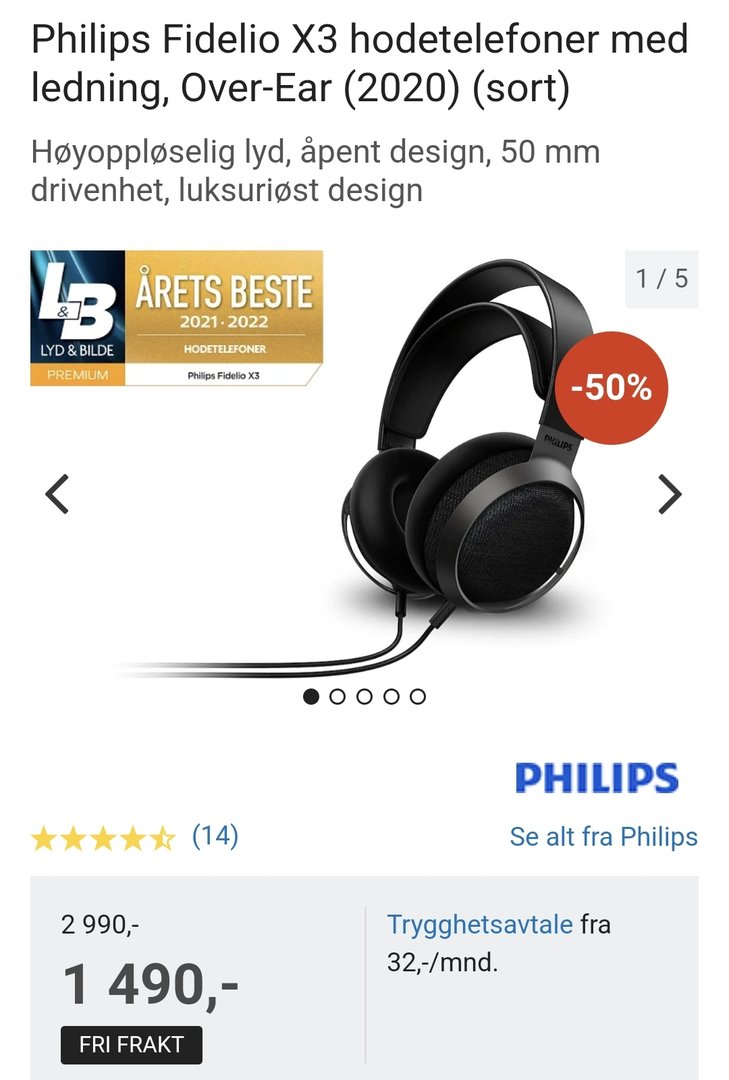Open the Trygghetsavtale link

pyautogui.click(x=480, y=923)
